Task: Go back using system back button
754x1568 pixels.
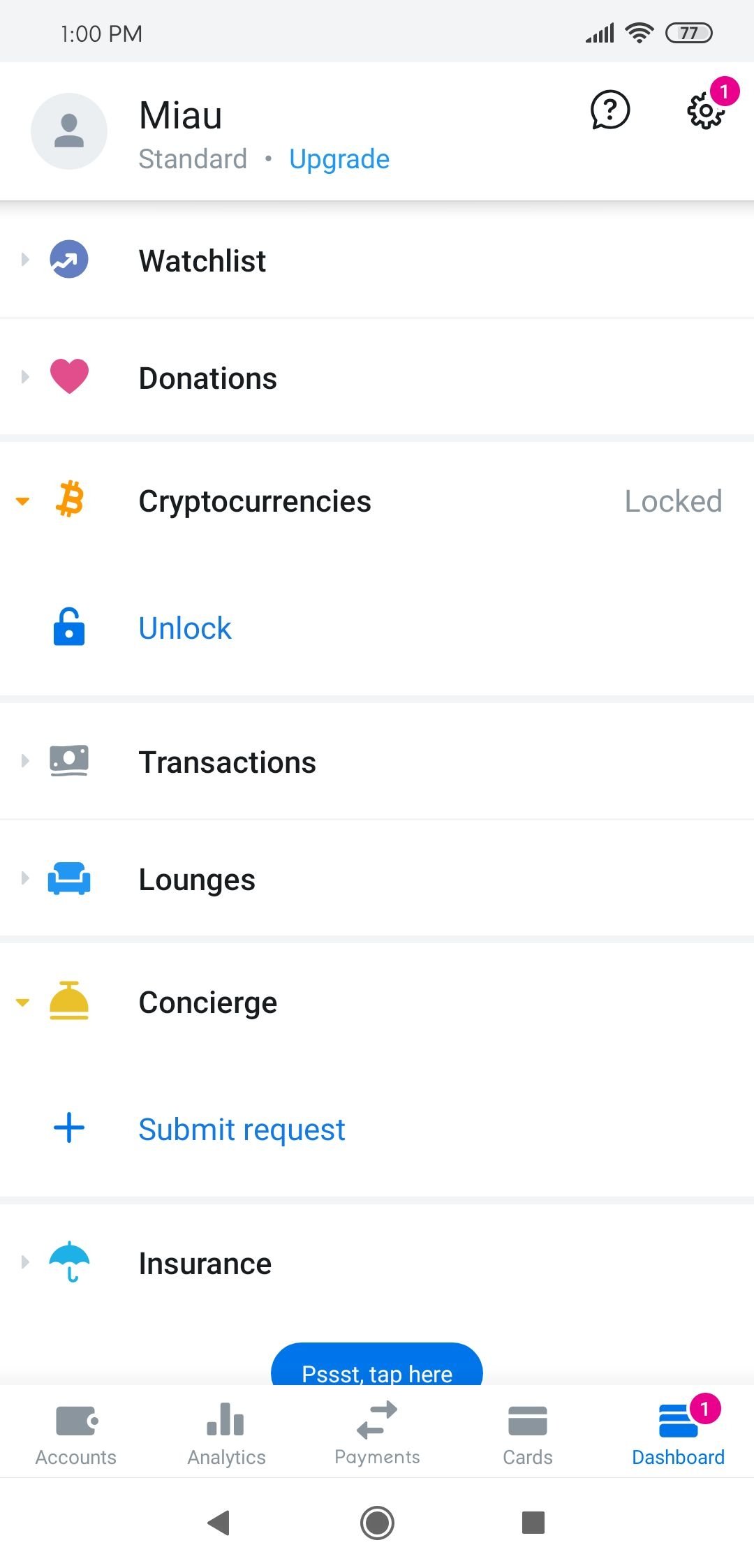Action: pyautogui.click(x=219, y=1522)
